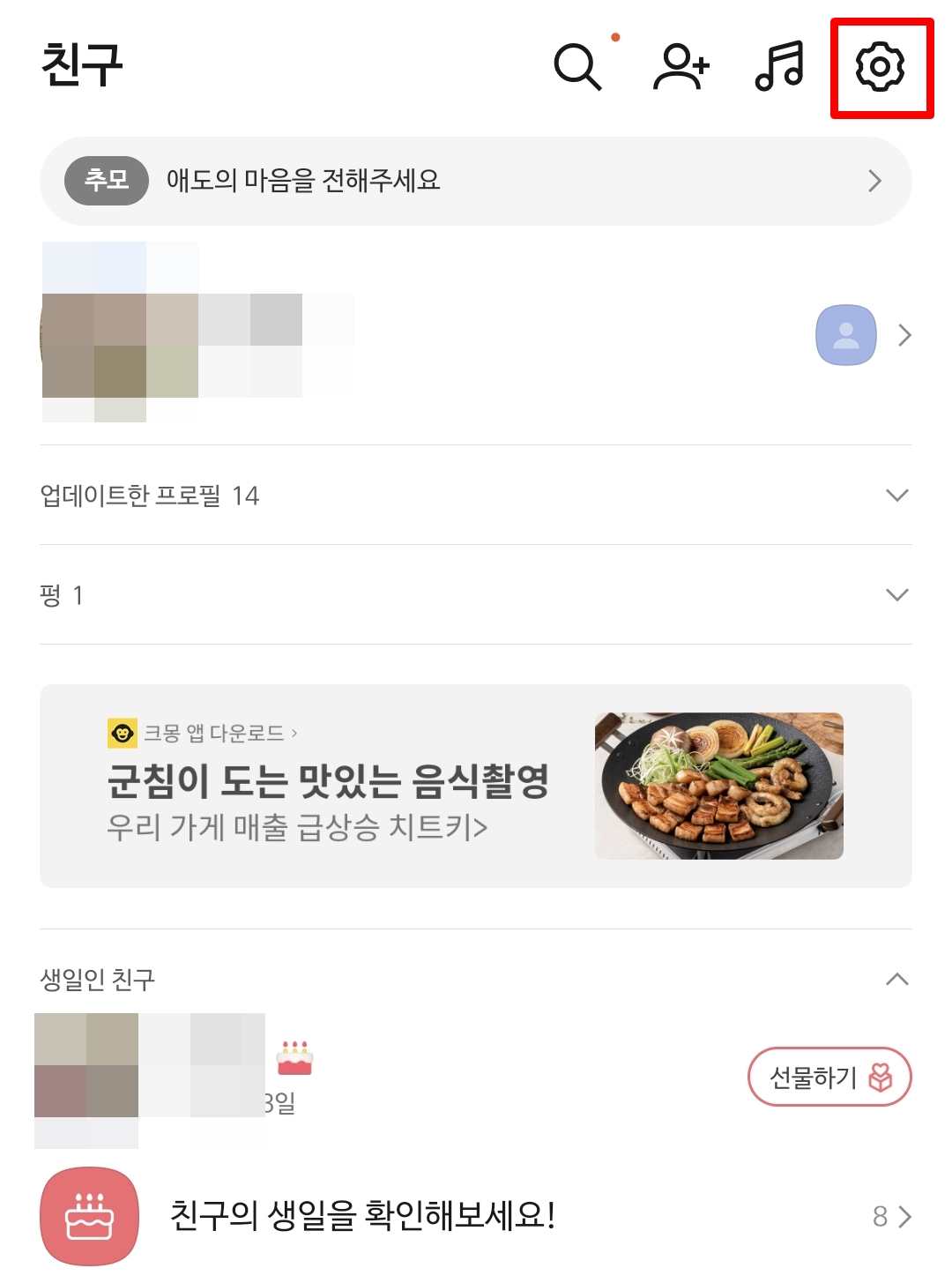Open my profile via the blue avatar
The image size is (952, 1283).
[845, 335]
